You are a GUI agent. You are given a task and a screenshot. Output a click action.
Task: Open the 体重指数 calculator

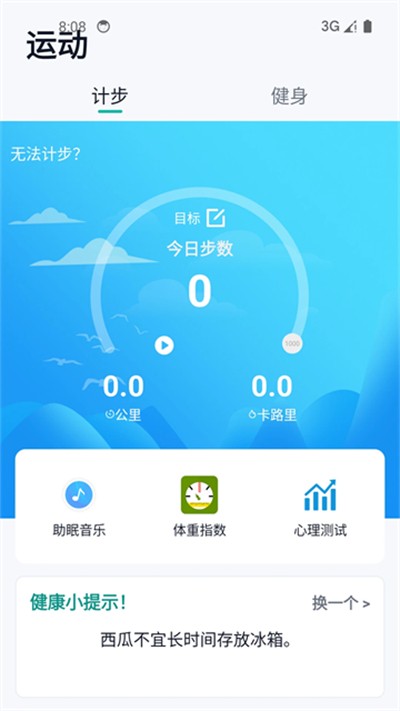pos(200,507)
